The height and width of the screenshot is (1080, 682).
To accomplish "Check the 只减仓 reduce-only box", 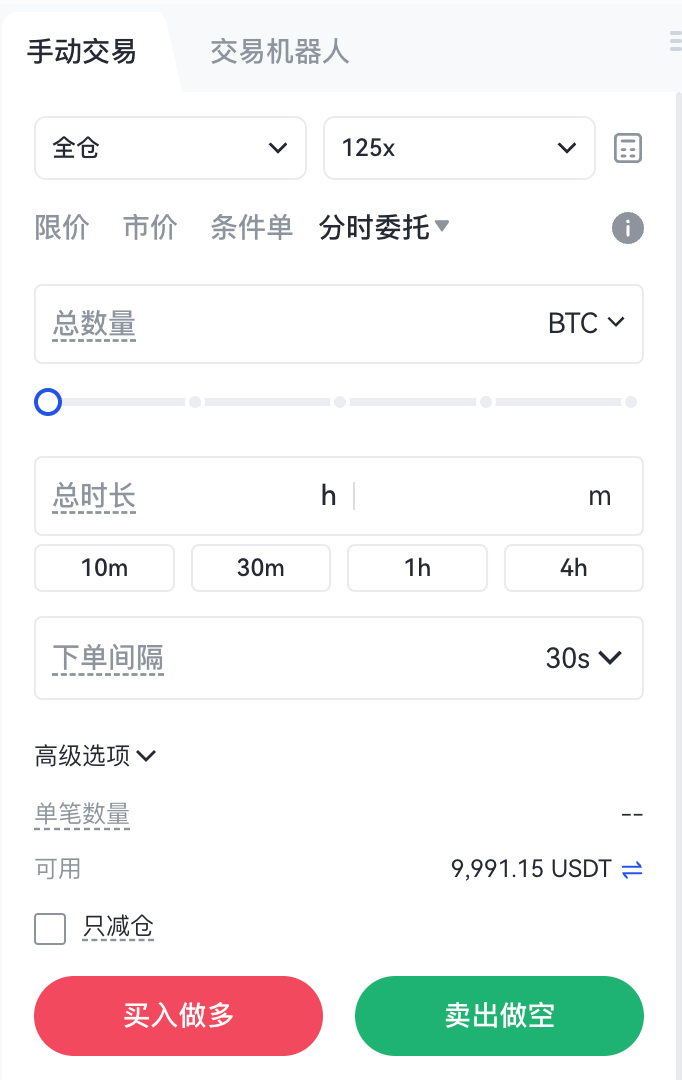I will pos(50,928).
